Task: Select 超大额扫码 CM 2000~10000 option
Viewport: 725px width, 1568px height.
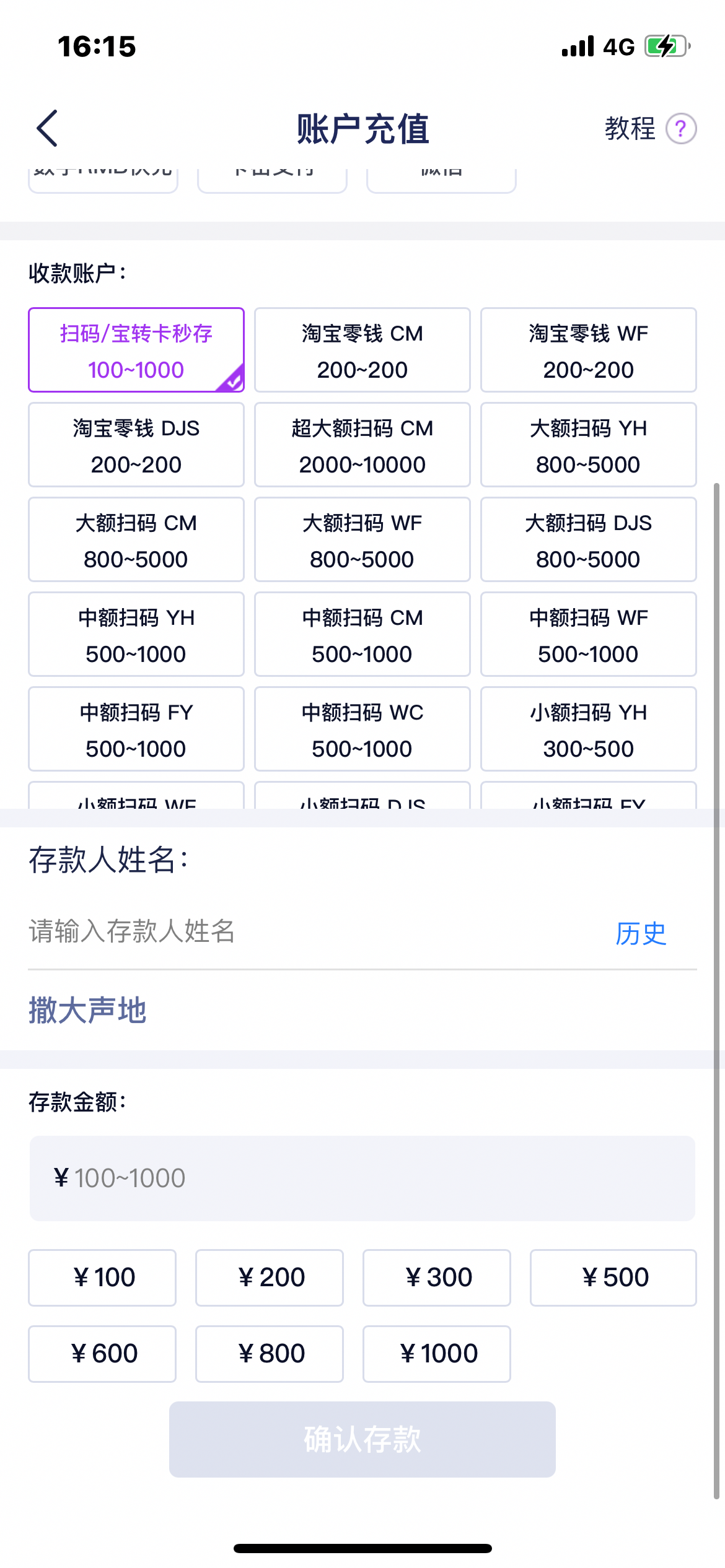Action: coord(362,445)
